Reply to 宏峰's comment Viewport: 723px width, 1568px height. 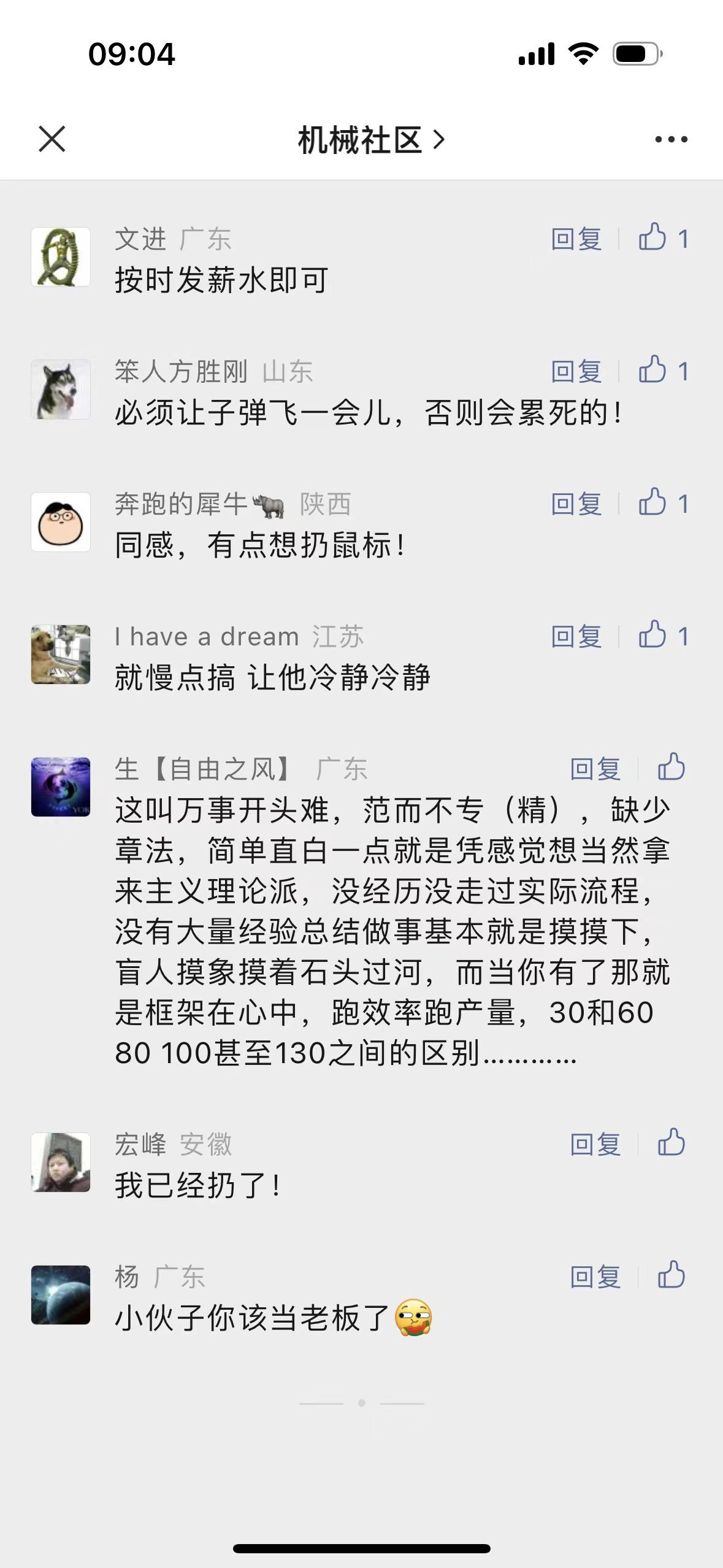coord(595,1144)
